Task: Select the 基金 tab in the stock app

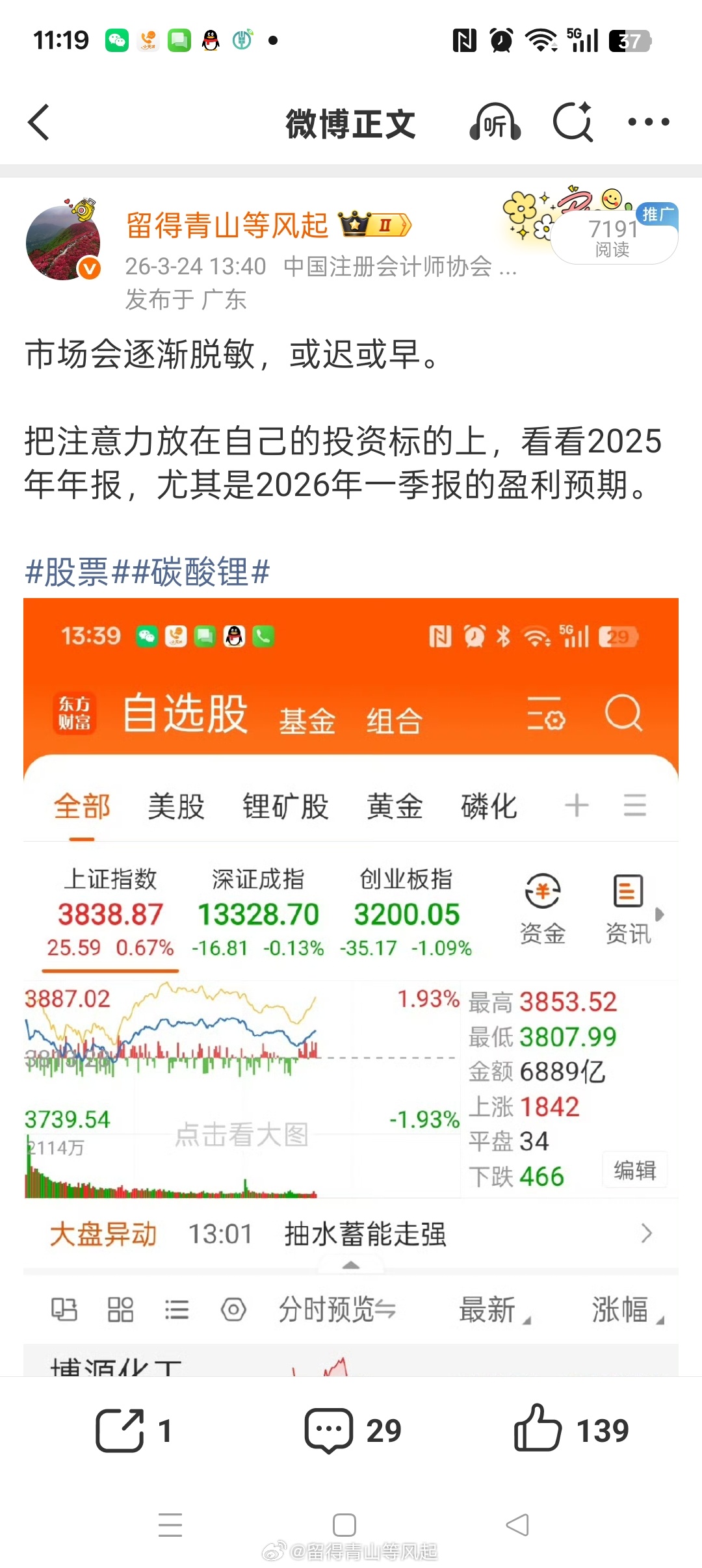Action: click(x=307, y=719)
